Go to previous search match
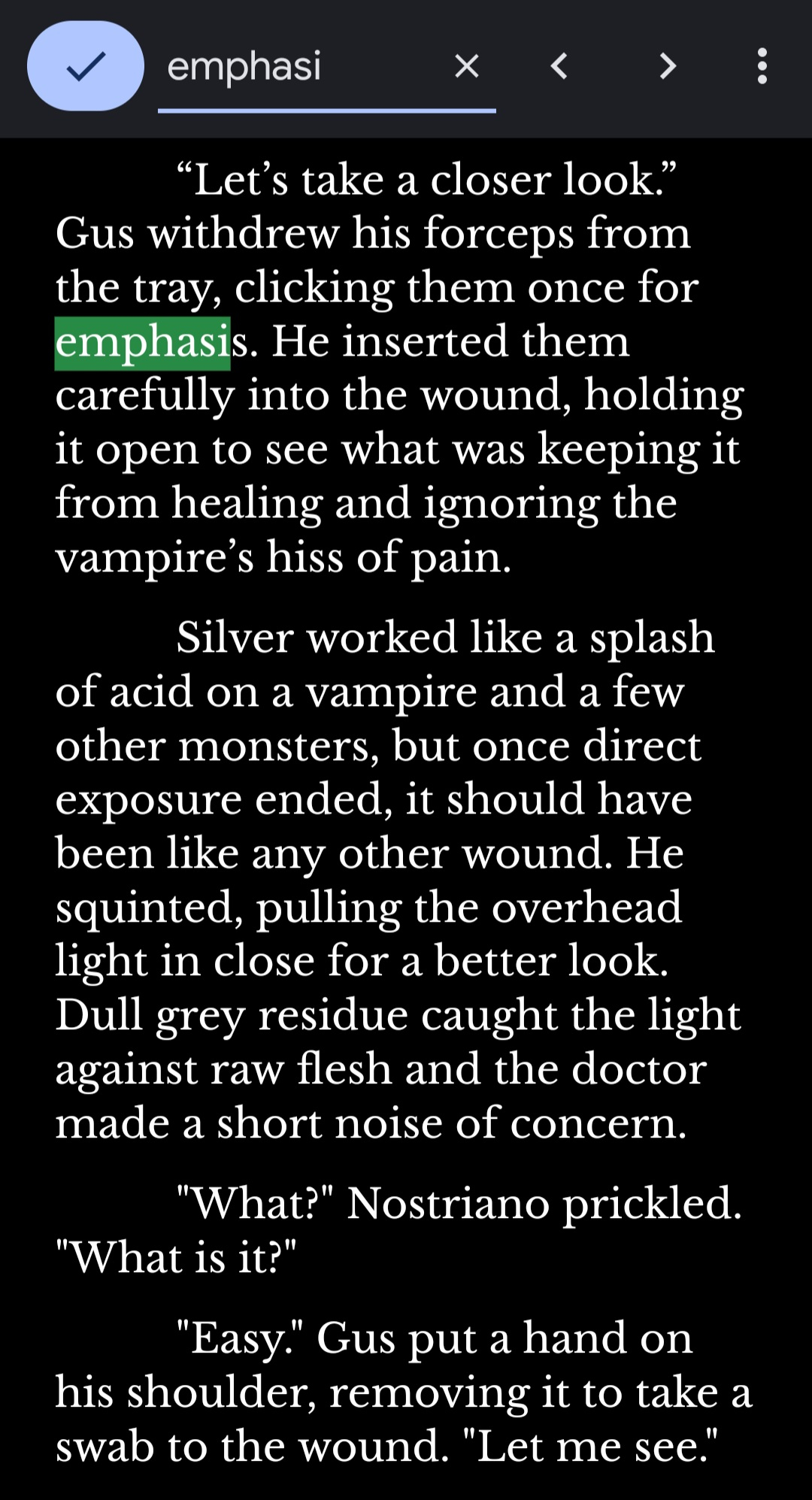The width and height of the screenshot is (812, 1500). (559, 66)
